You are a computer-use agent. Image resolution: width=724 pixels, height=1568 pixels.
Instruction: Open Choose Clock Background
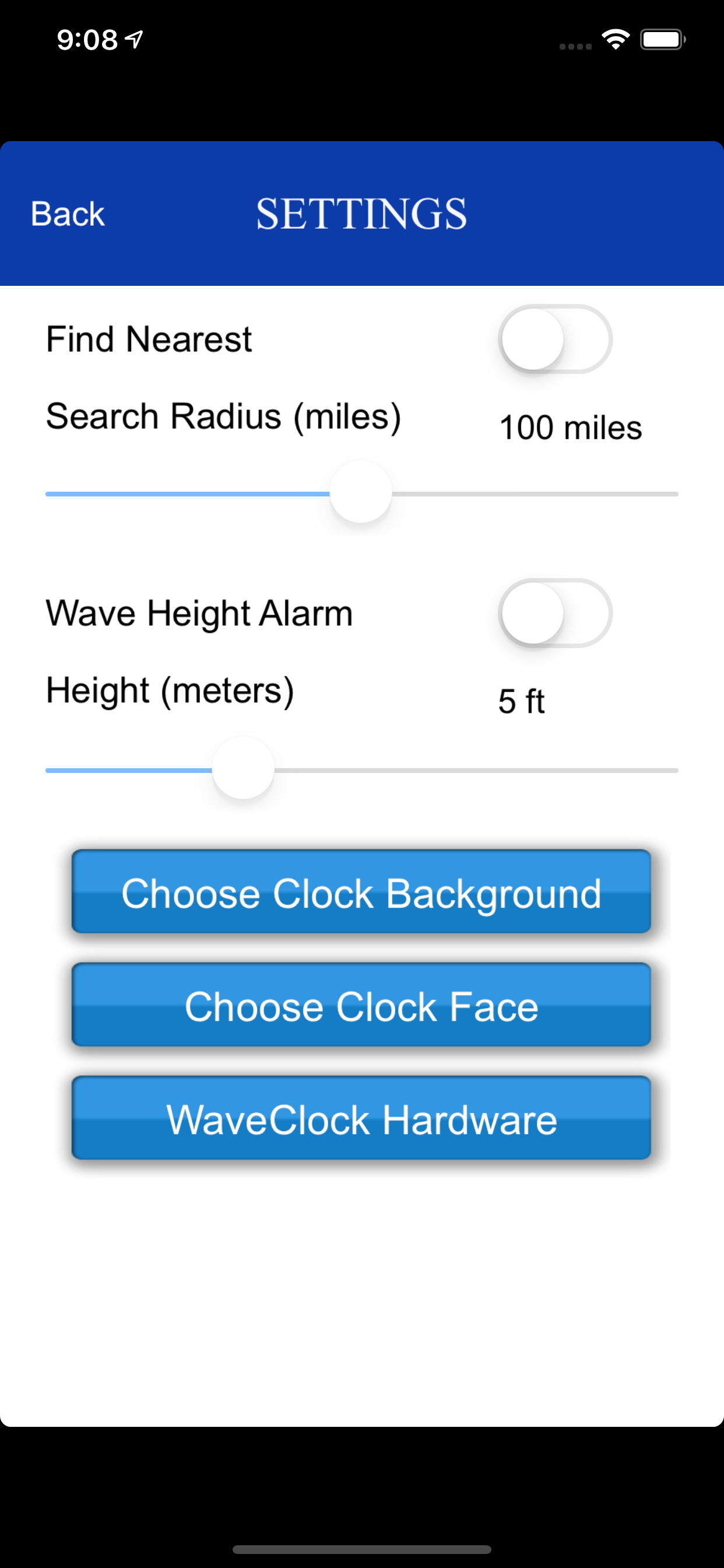pyautogui.click(x=361, y=892)
